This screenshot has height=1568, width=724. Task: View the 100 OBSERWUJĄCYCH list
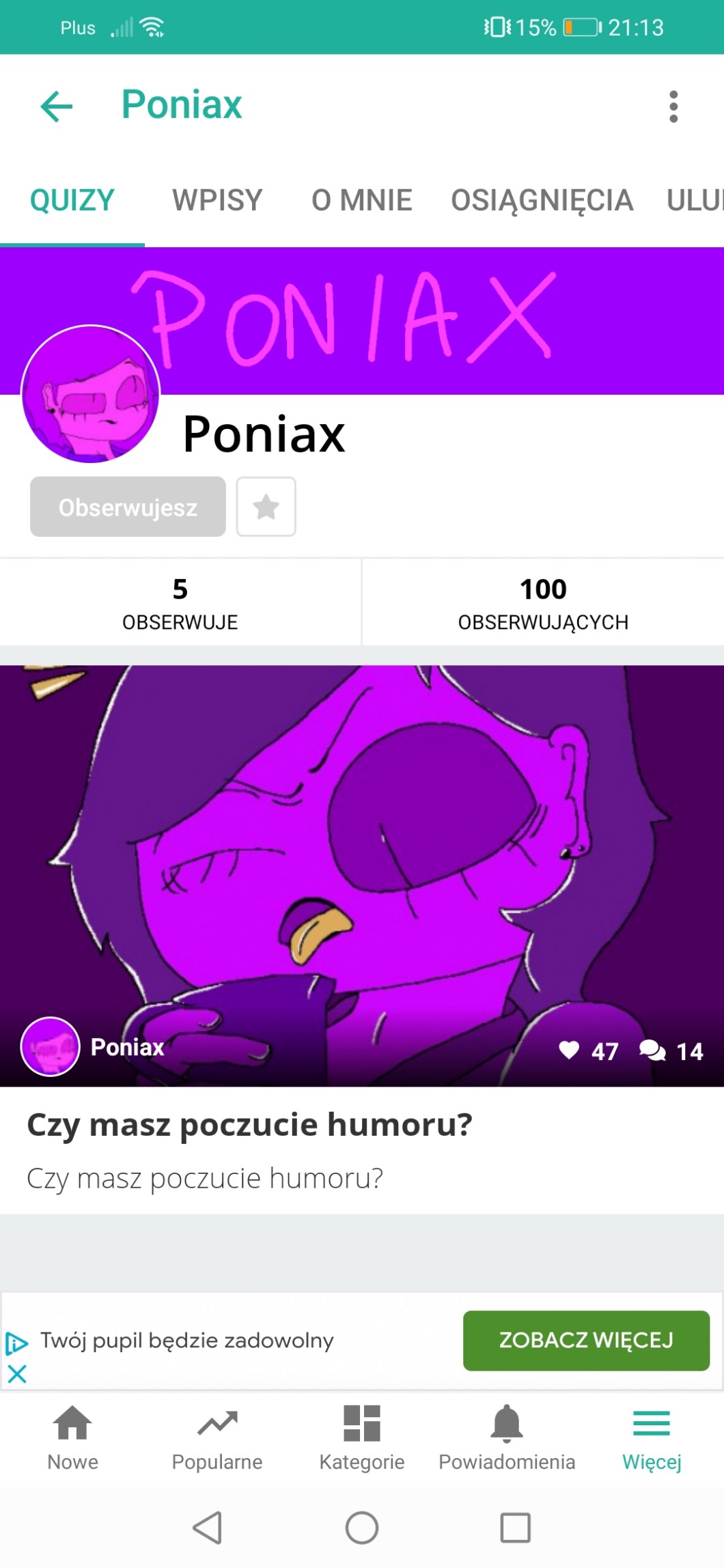click(543, 602)
